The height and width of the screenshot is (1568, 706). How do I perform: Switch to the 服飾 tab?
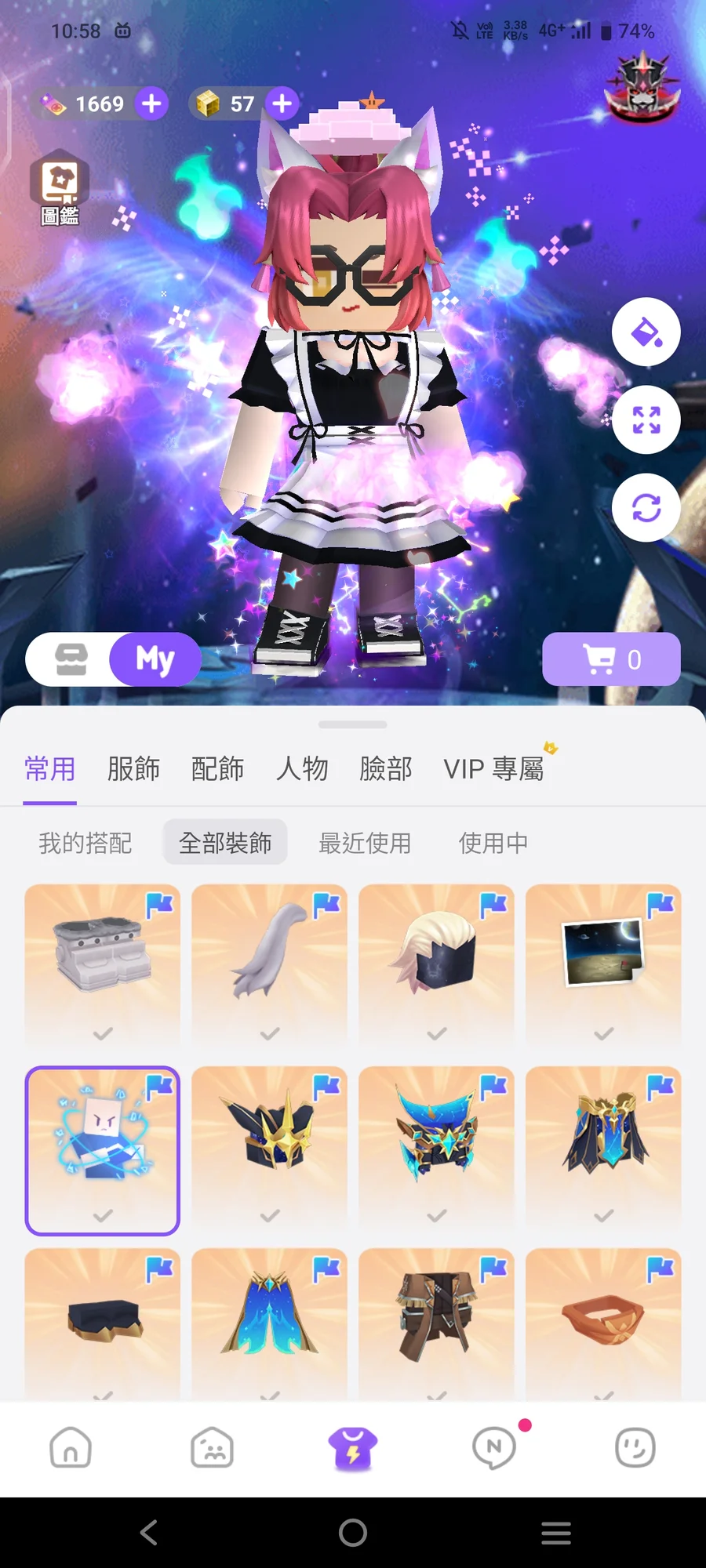click(x=133, y=769)
